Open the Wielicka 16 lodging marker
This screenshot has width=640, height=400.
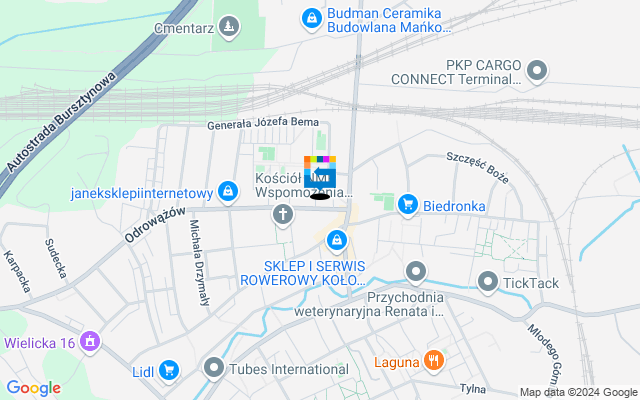pos(91,341)
